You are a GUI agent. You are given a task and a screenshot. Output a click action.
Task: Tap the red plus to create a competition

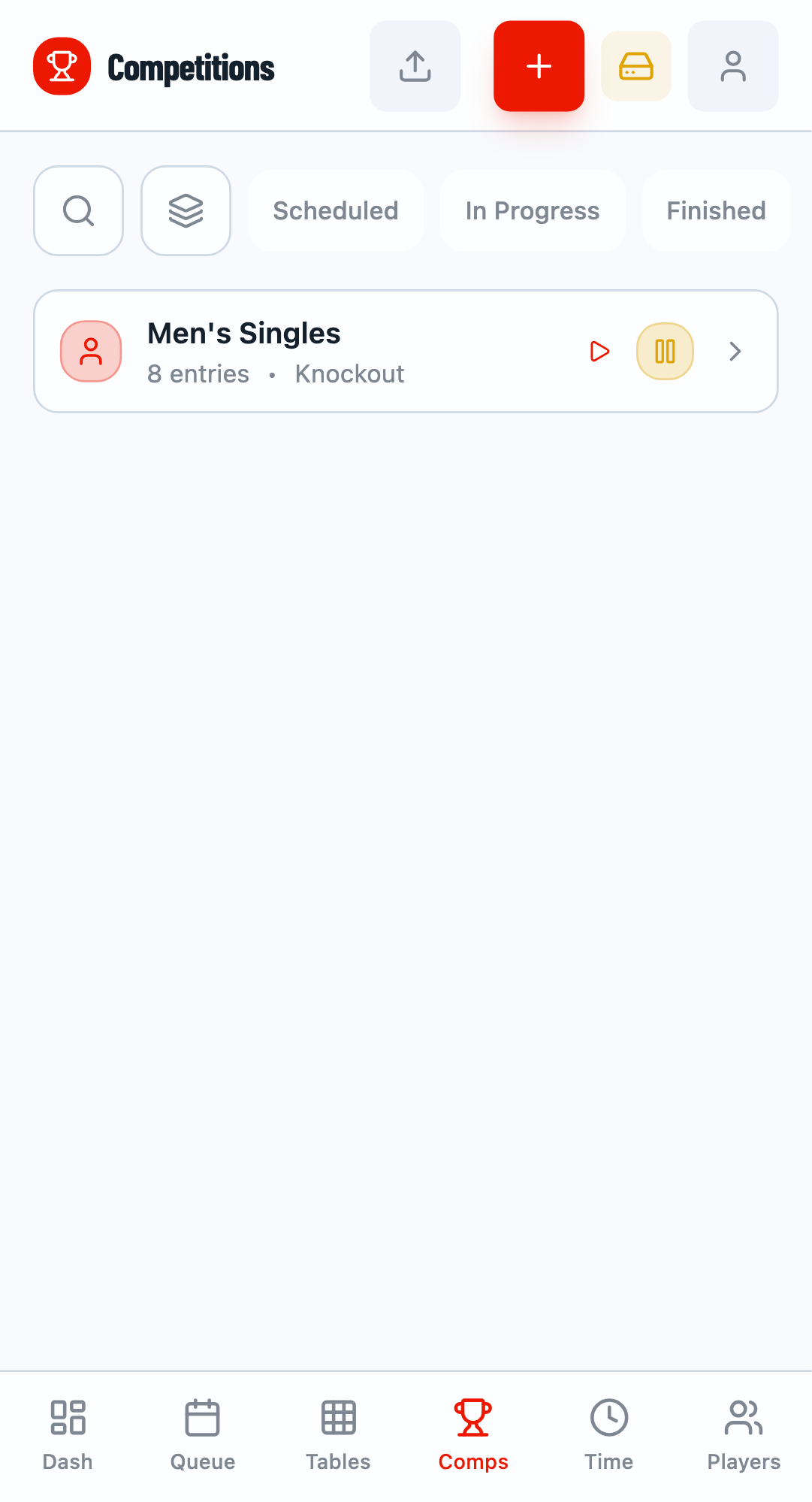539,65
